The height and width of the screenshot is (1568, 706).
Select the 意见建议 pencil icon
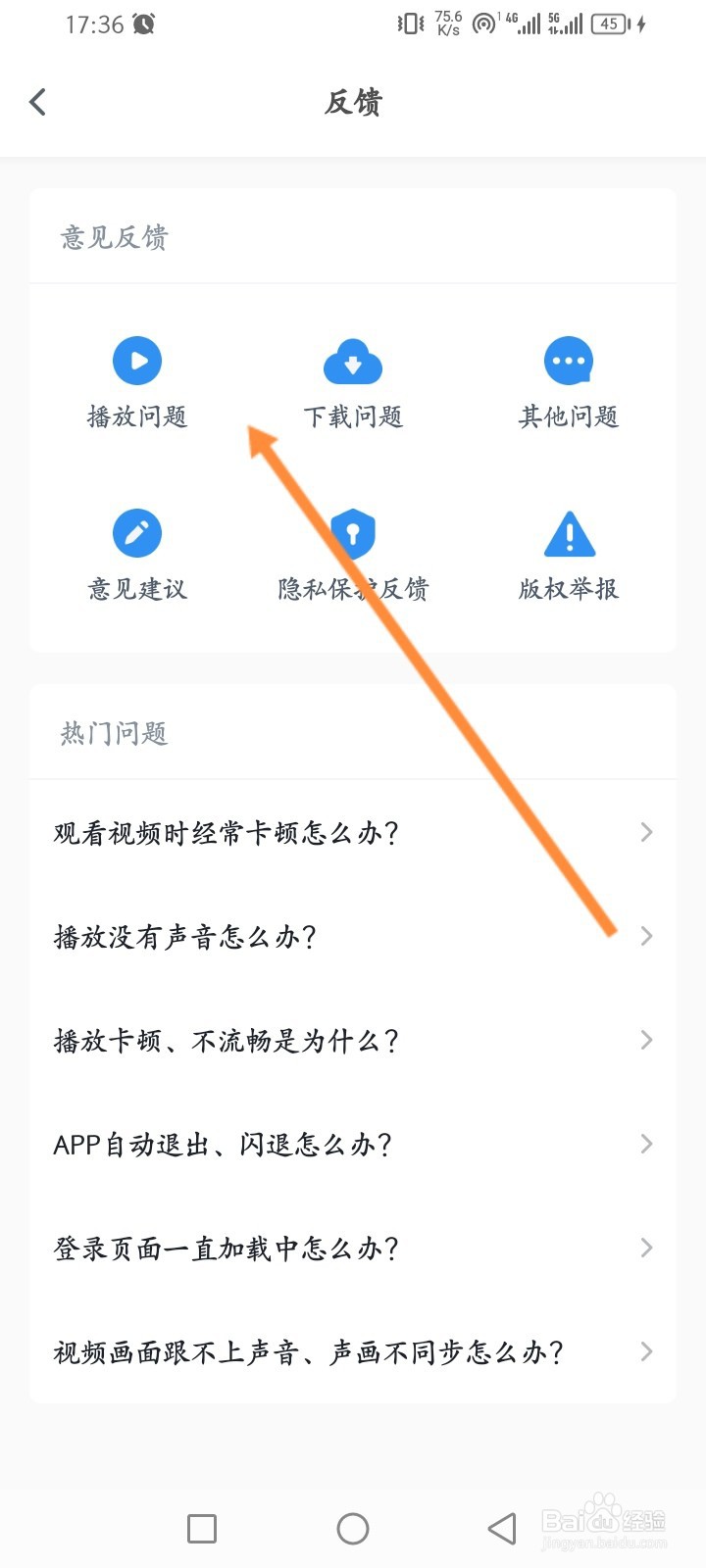[x=136, y=532]
